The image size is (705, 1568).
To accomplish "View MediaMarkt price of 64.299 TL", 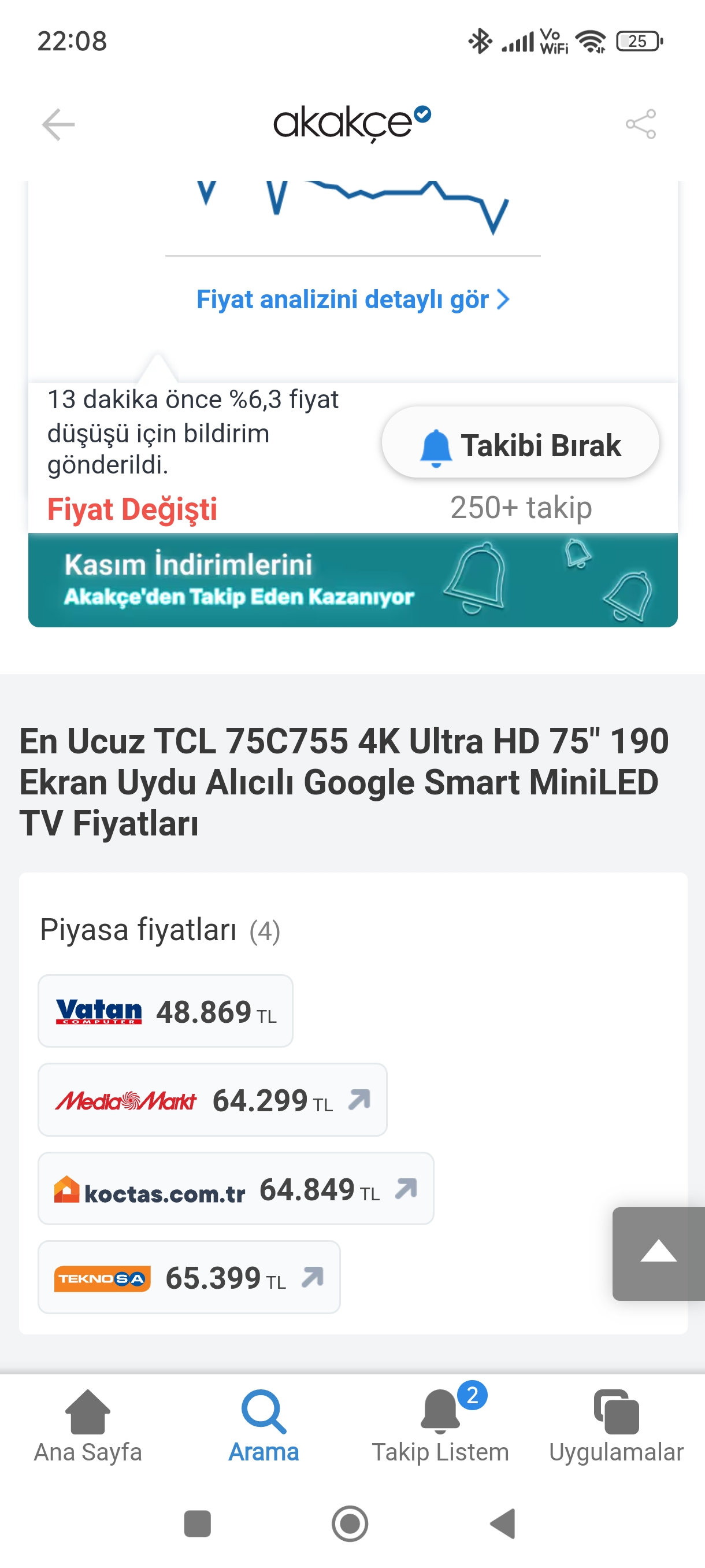I will 212,1100.
